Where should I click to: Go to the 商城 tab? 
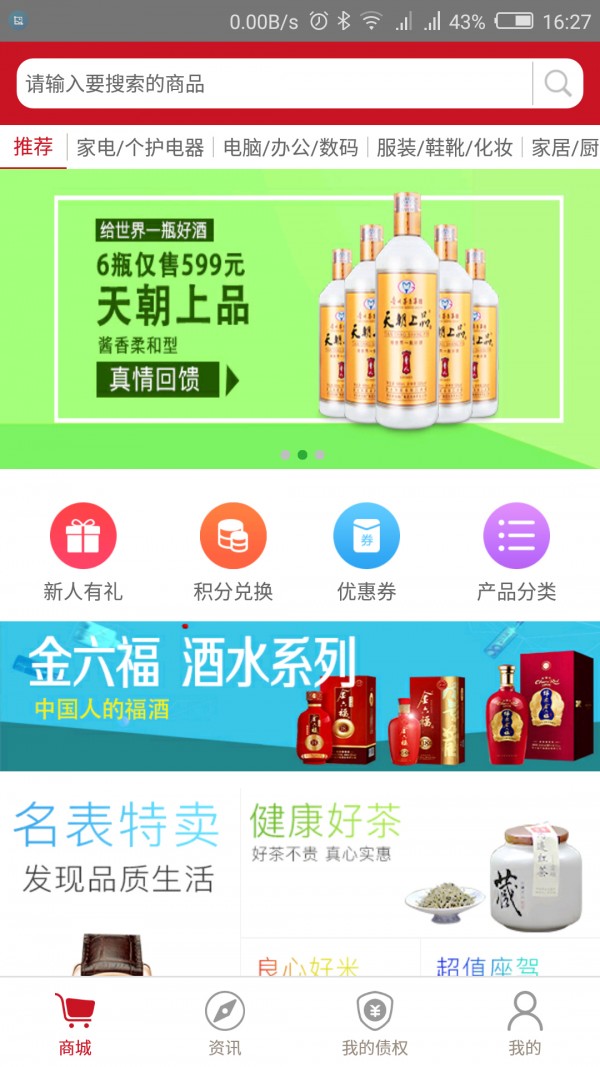(75, 1022)
